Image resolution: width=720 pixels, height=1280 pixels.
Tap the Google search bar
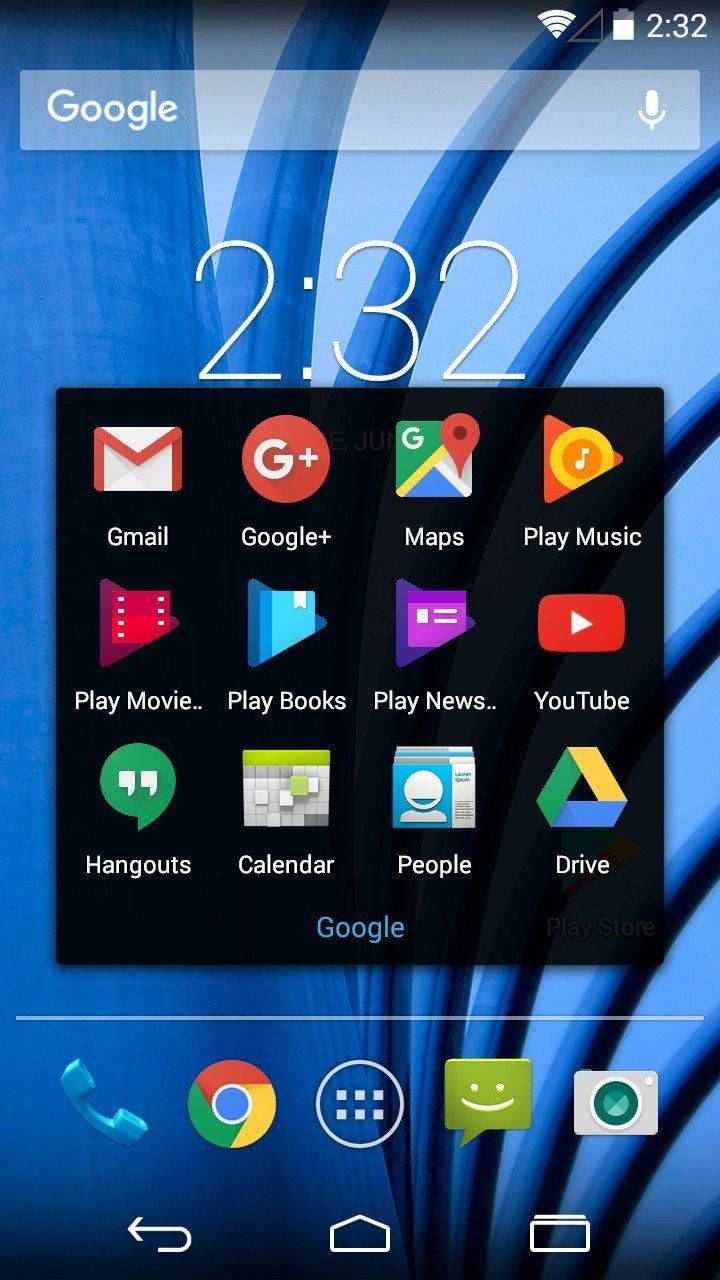300,108
